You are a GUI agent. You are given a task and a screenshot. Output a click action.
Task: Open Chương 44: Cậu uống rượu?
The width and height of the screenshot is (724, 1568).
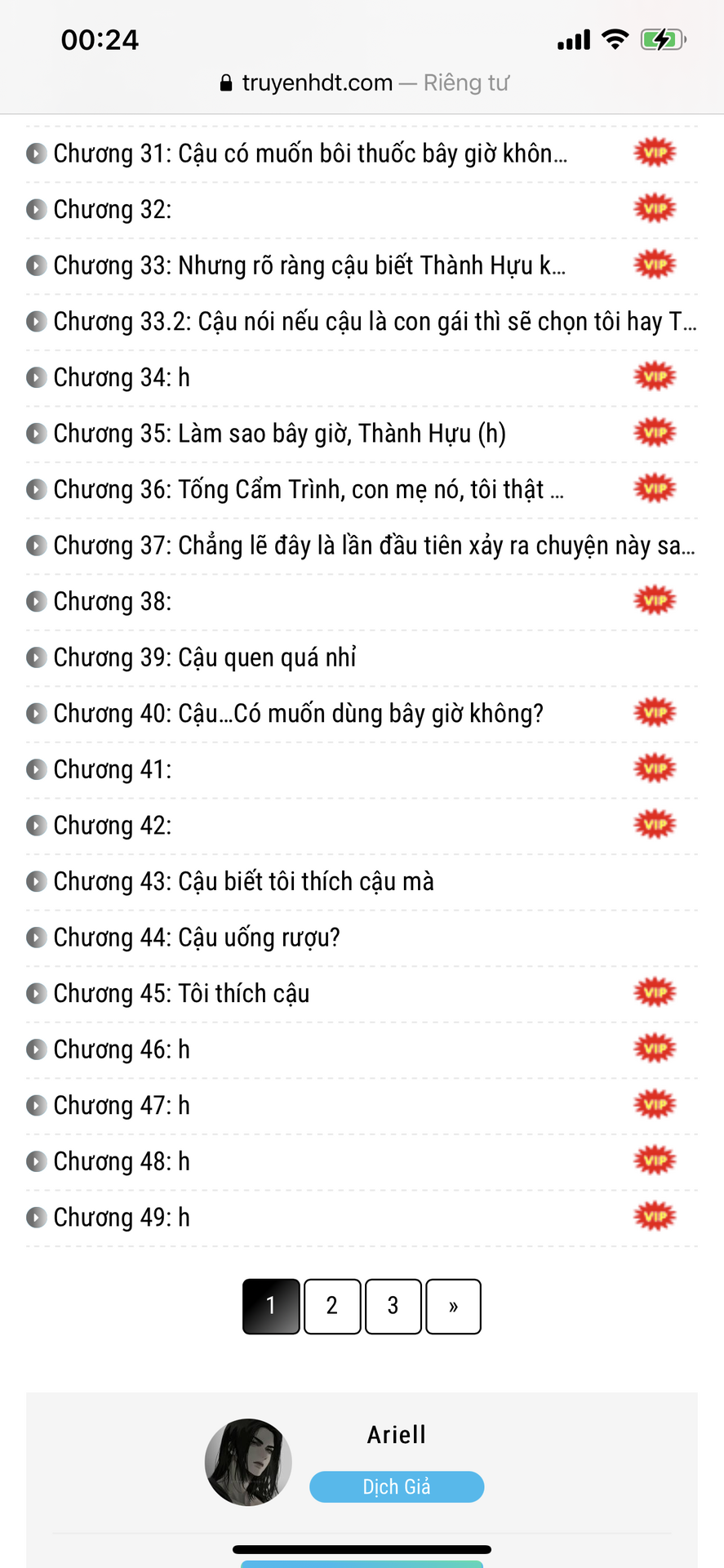[197, 938]
